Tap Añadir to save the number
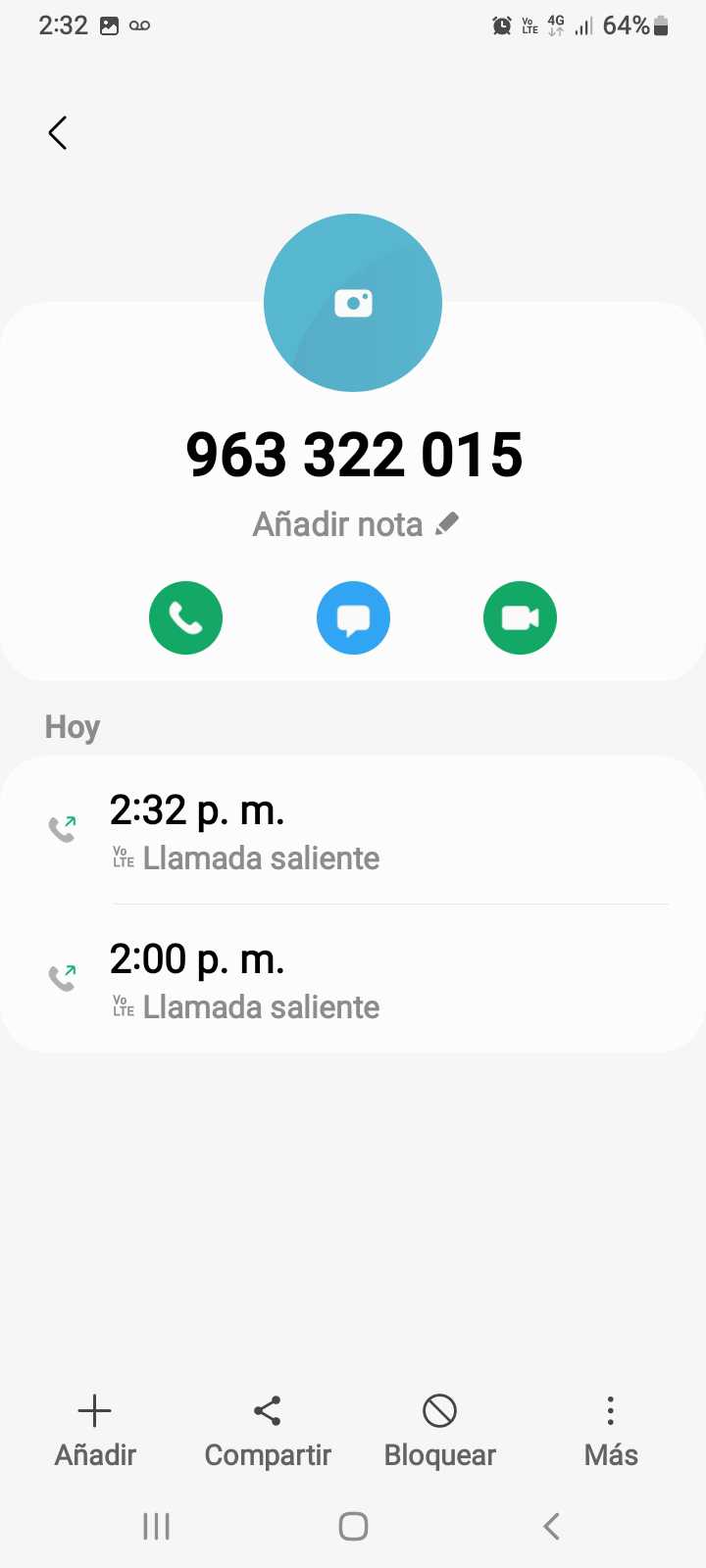This screenshot has width=706, height=1568. pyautogui.click(x=95, y=1431)
